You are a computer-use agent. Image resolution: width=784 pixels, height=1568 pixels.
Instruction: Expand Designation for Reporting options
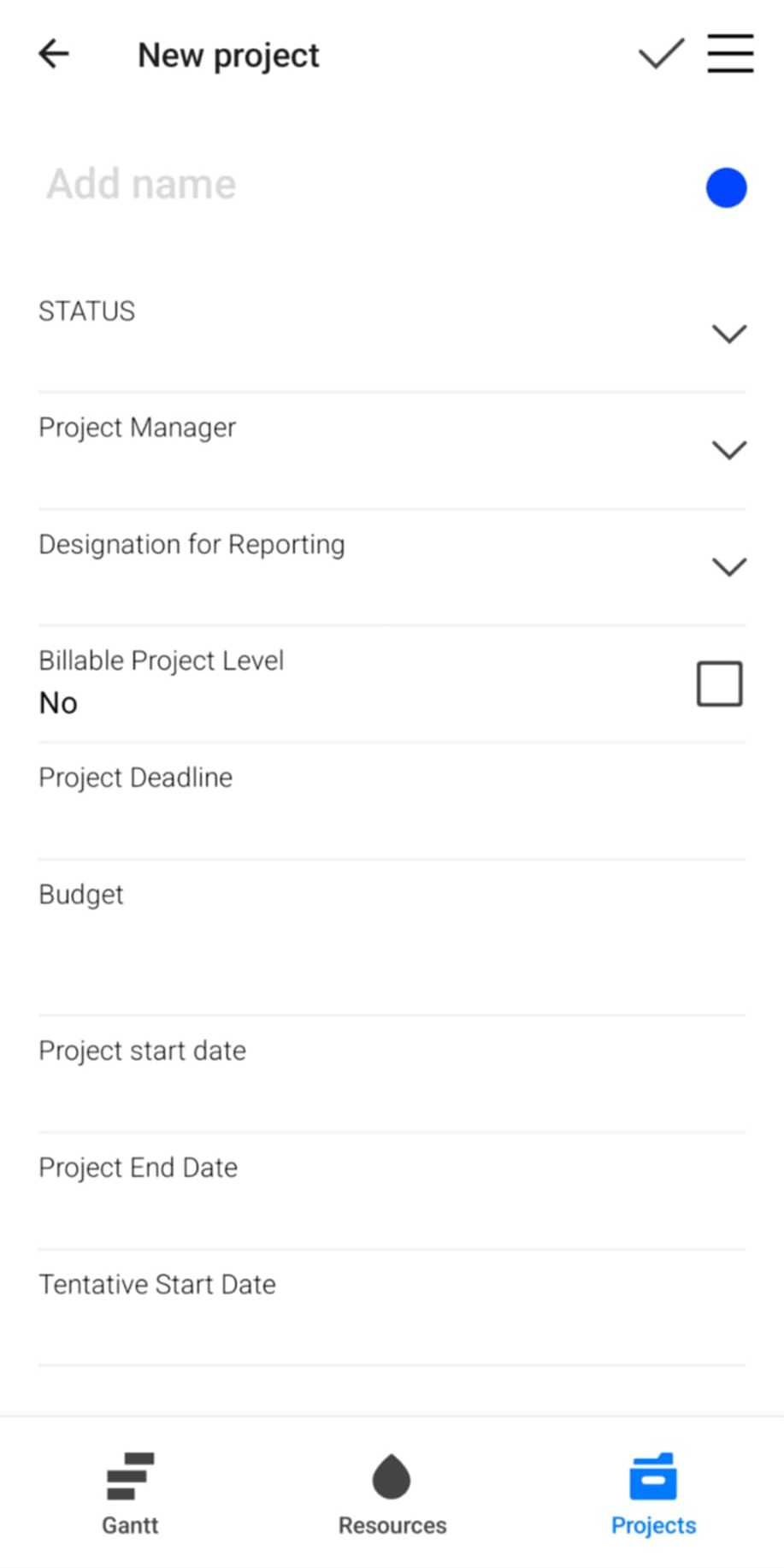(729, 567)
